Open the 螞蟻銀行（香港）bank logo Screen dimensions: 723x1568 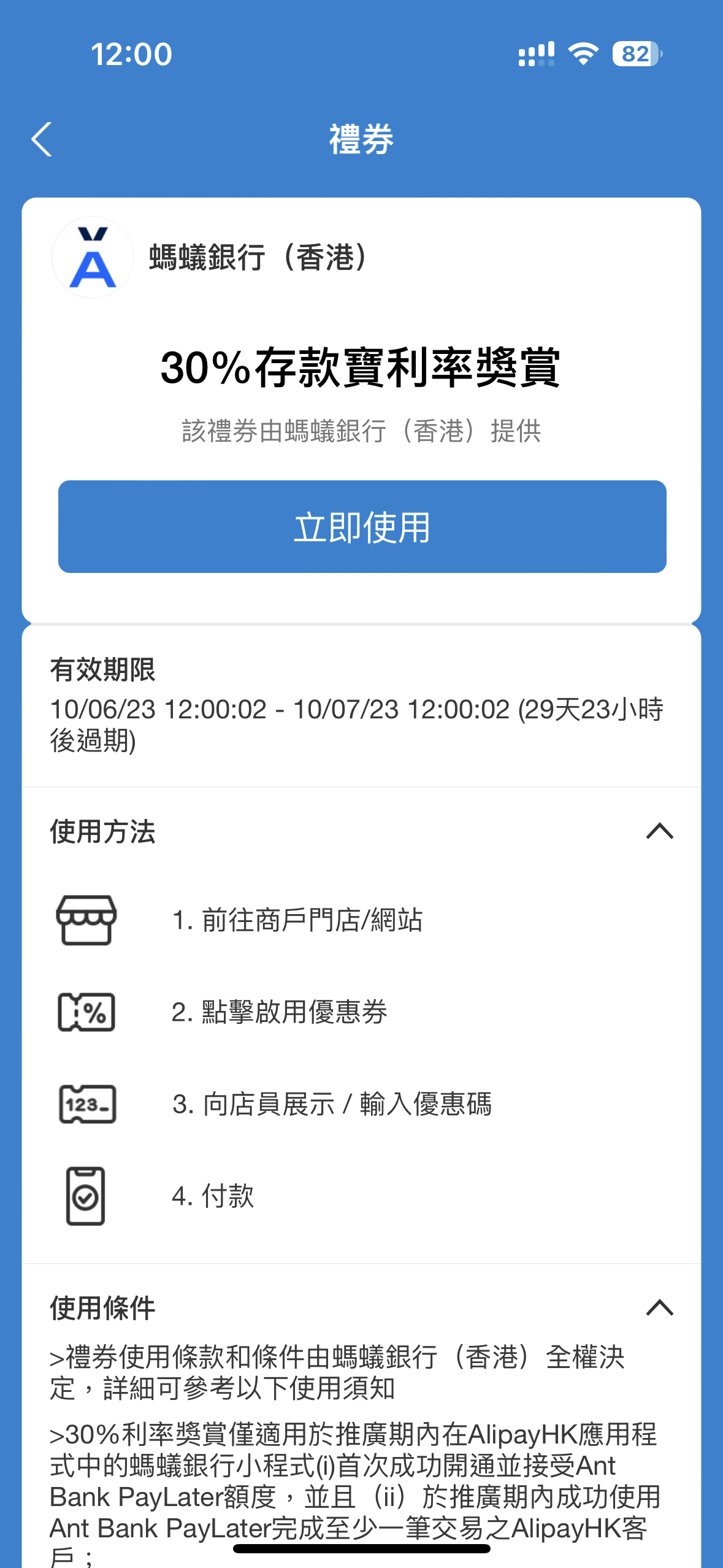click(93, 258)
